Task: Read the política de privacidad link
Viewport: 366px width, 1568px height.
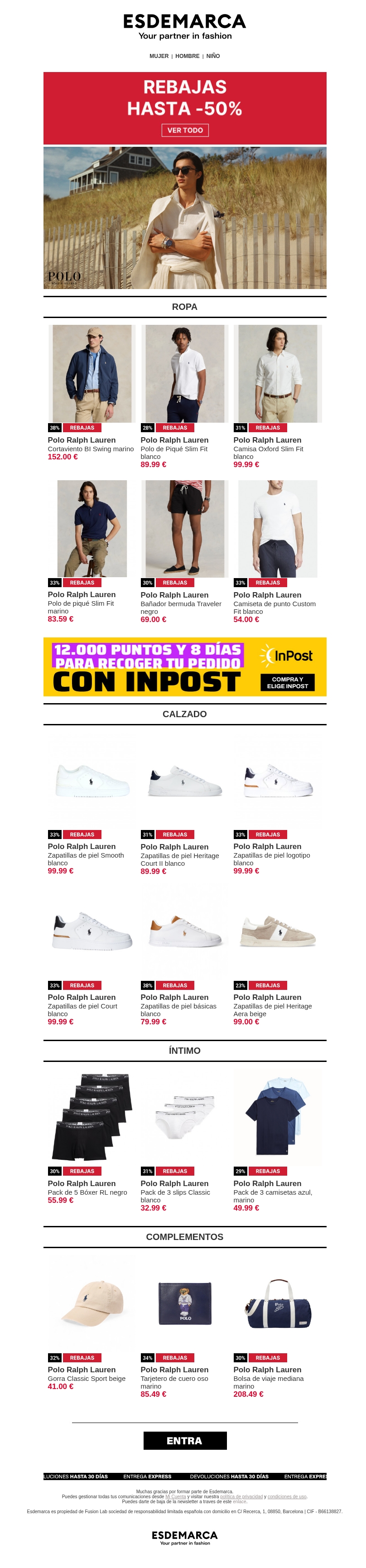Action: (241, 1496)
